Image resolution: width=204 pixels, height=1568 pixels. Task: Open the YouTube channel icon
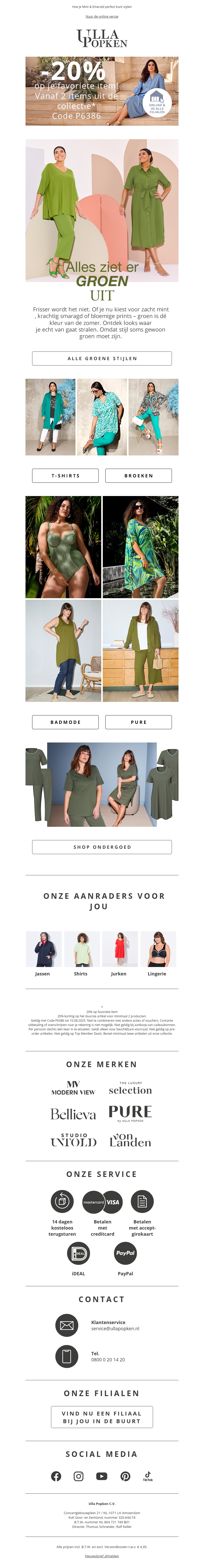point(101,1476)
